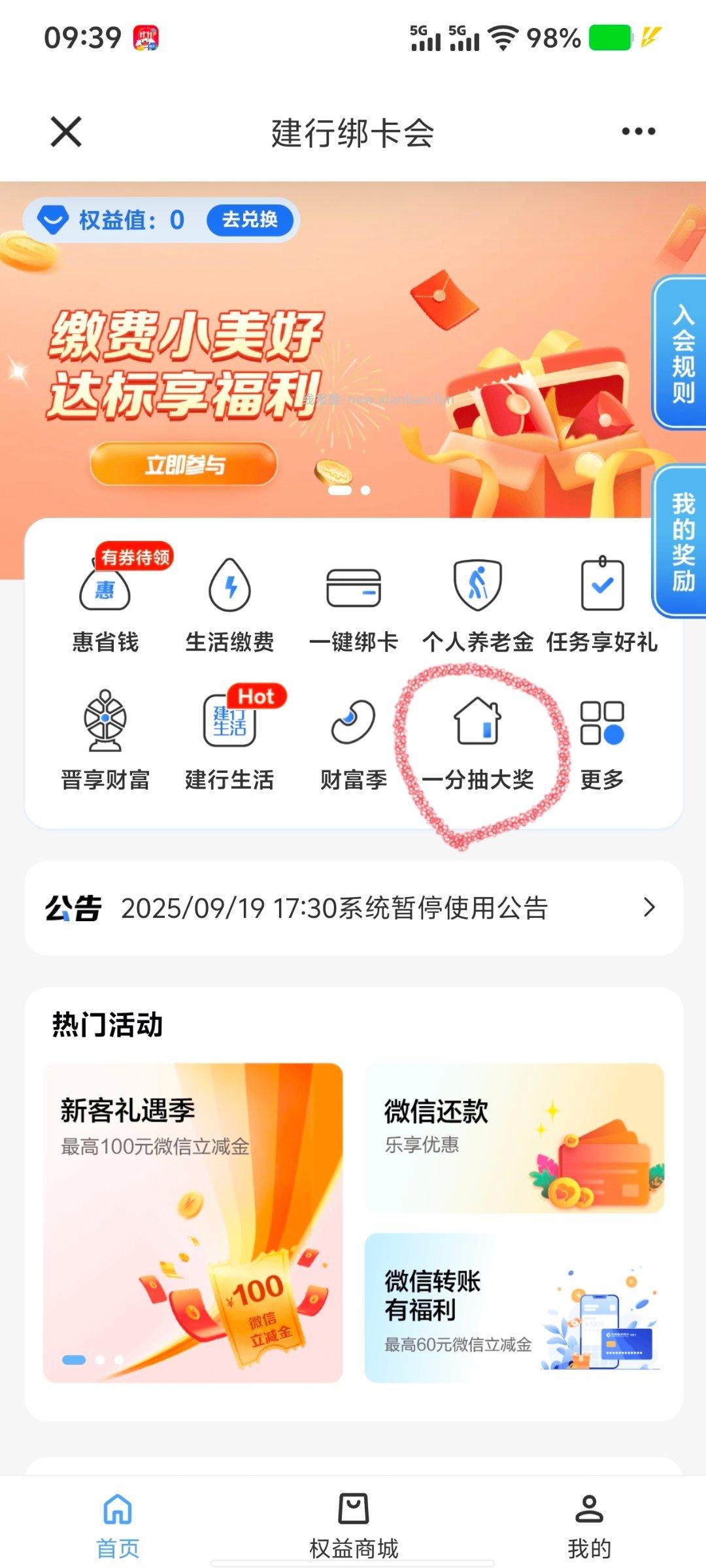Tap 去兑换 to redeem points
Viewport: 706px width, 1568px height.
point(252,220)
